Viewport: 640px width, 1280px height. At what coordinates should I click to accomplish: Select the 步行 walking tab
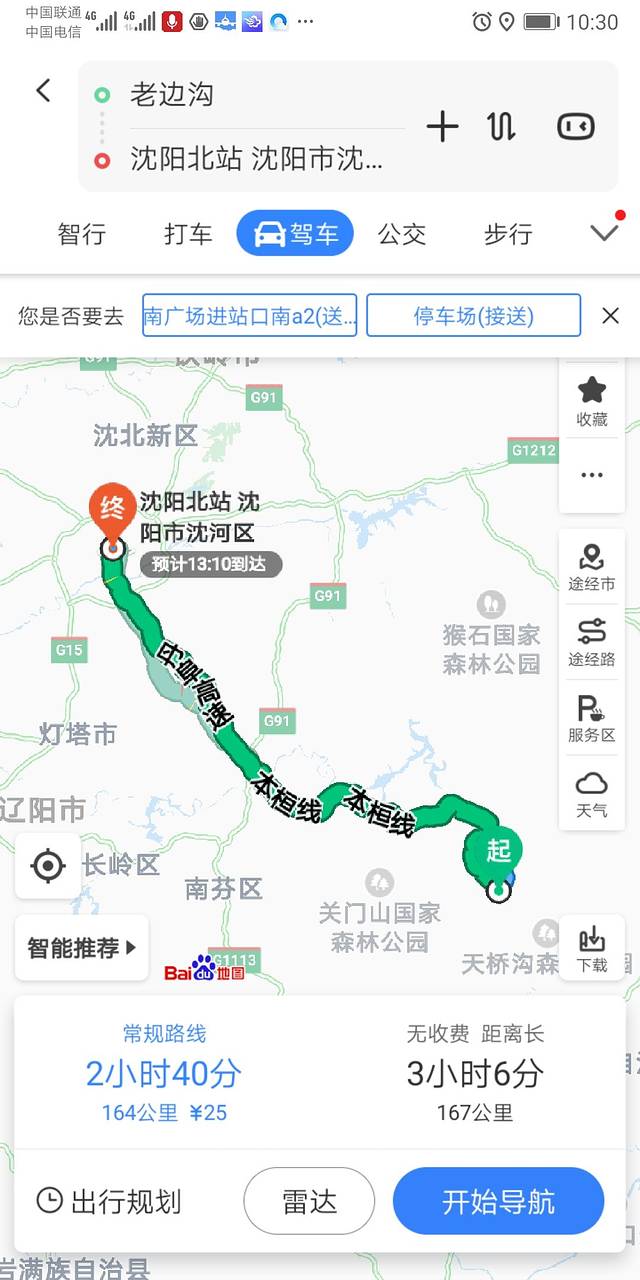click(508, 234)
